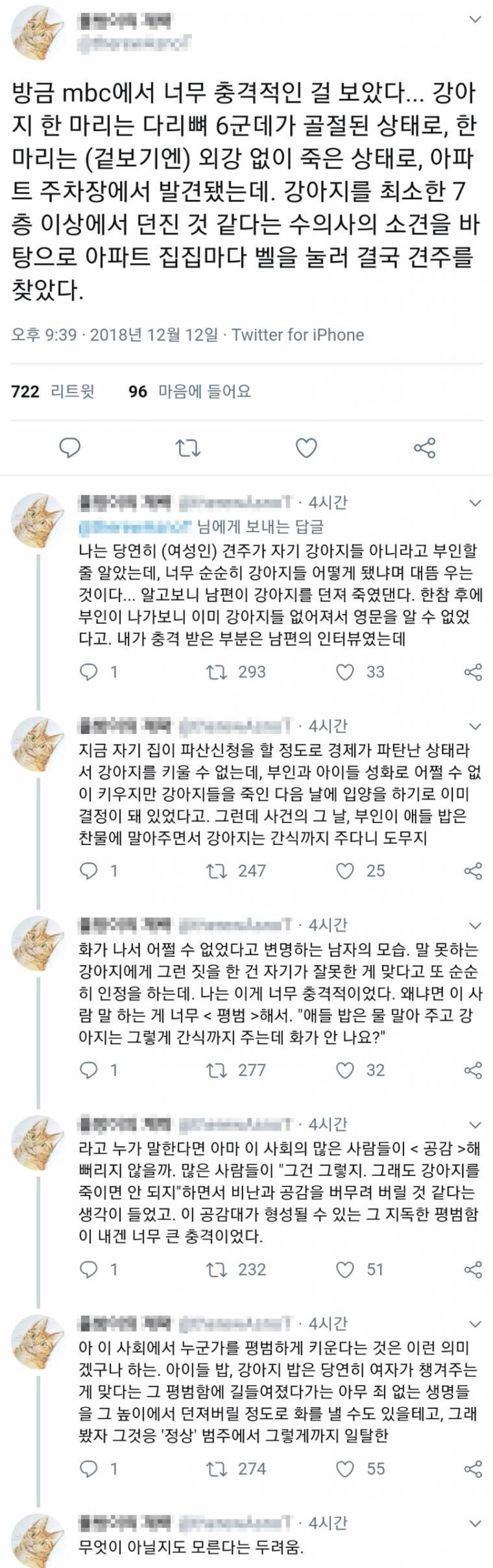Open the main tweet's dropdown chevron menu
493x1568 pixels.
tap(475, 19)
